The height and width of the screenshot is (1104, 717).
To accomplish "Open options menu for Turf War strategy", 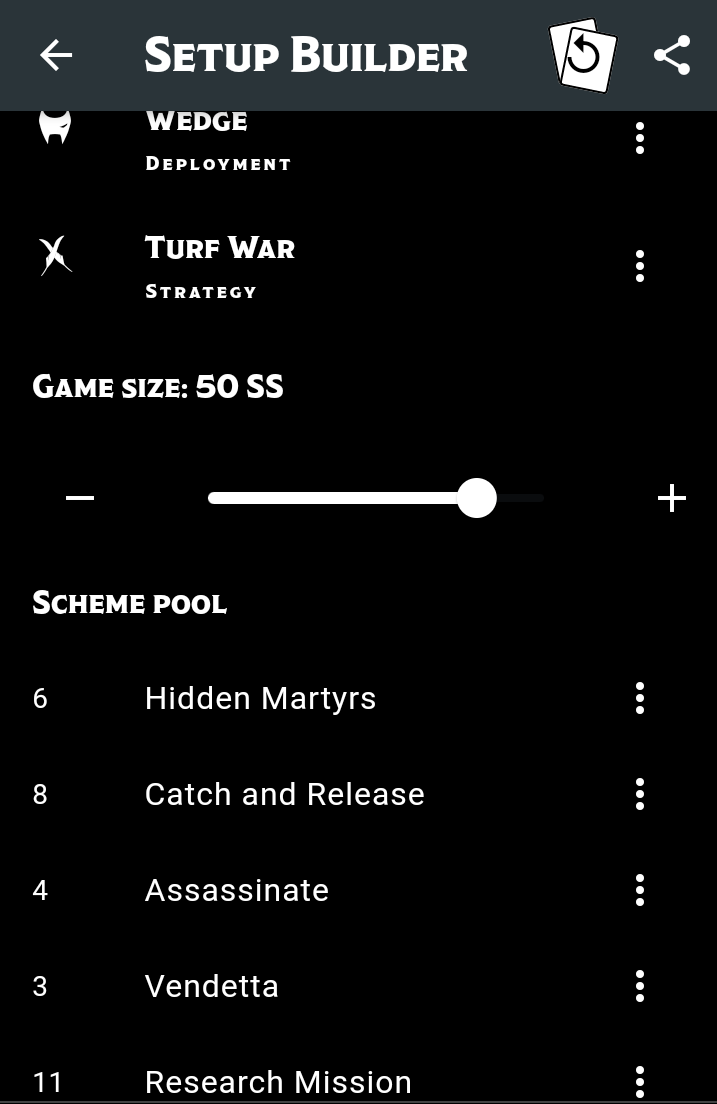I will [640, 266].
